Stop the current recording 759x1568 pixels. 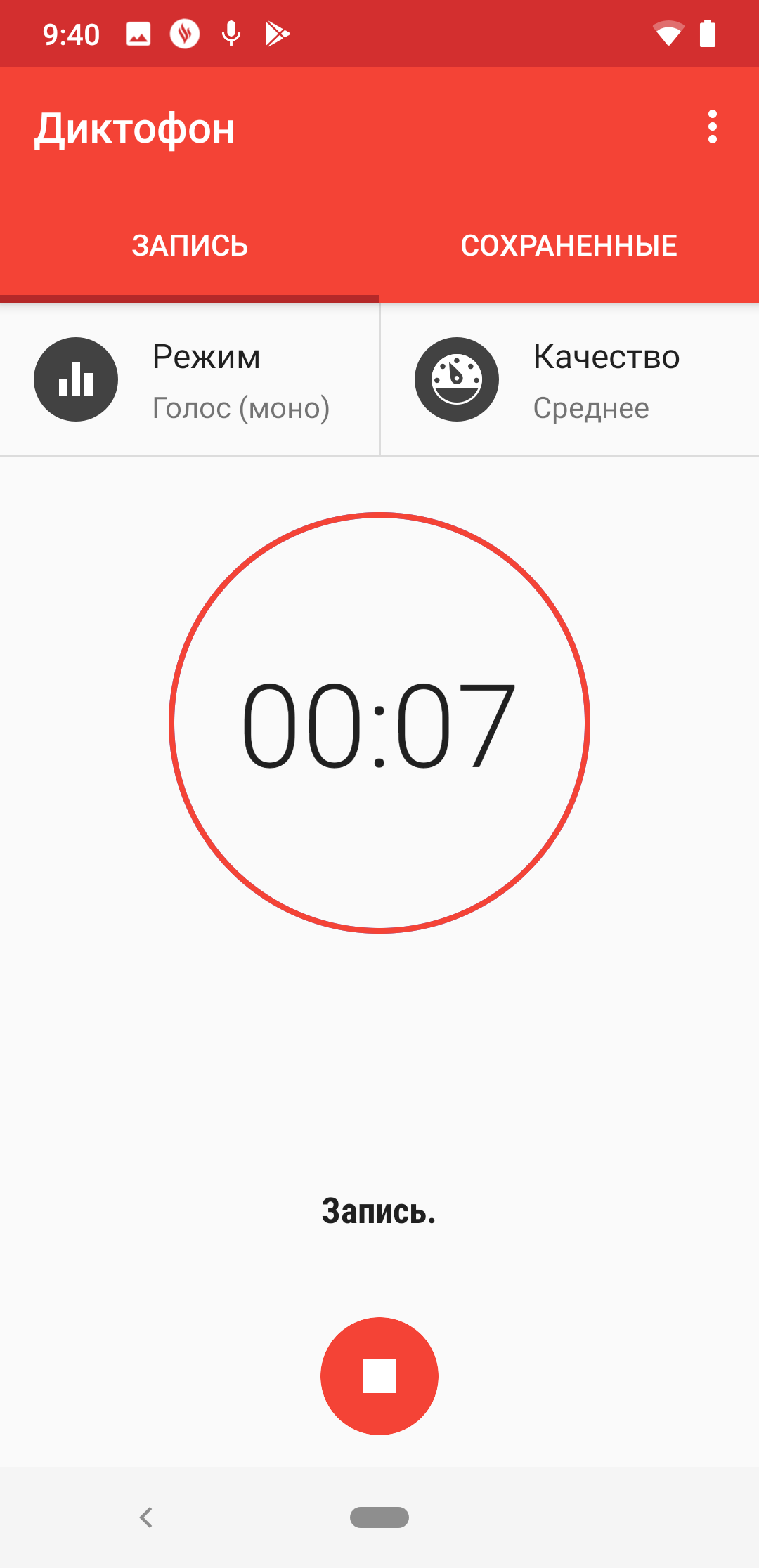coord(379,1376)
